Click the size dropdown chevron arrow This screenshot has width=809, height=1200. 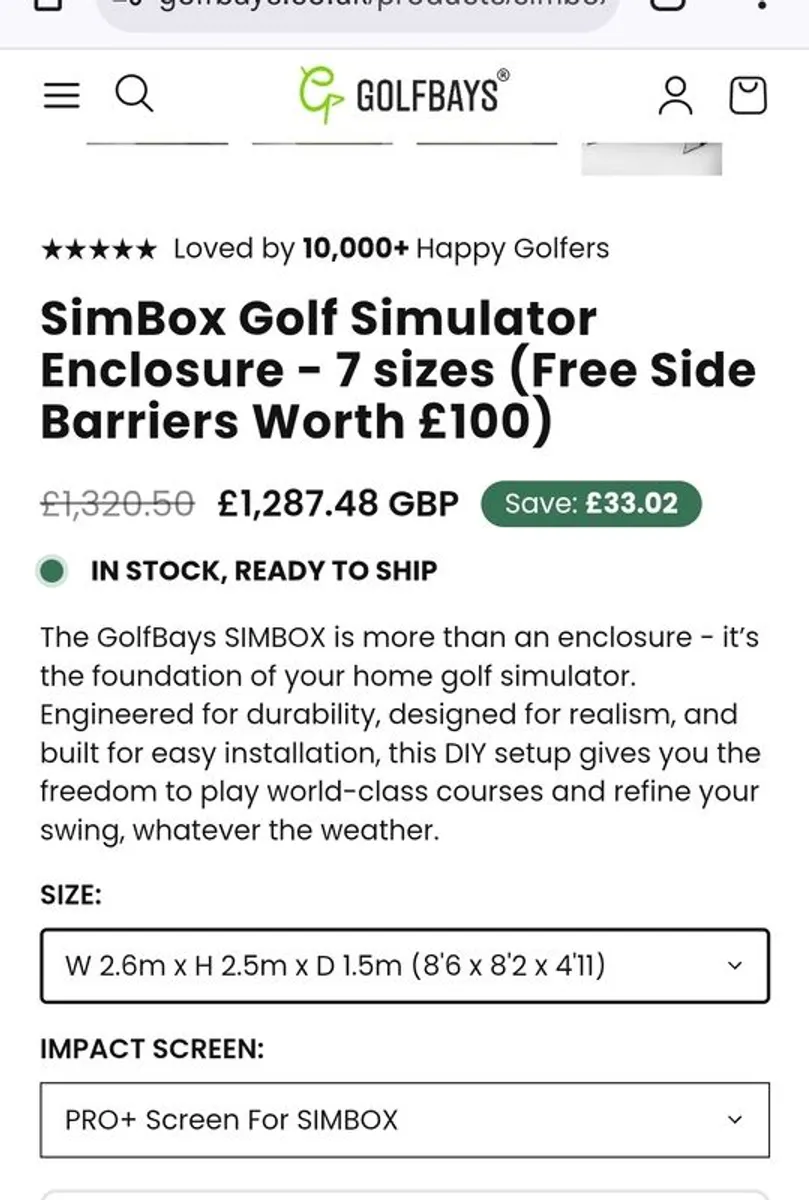(735, 966)
